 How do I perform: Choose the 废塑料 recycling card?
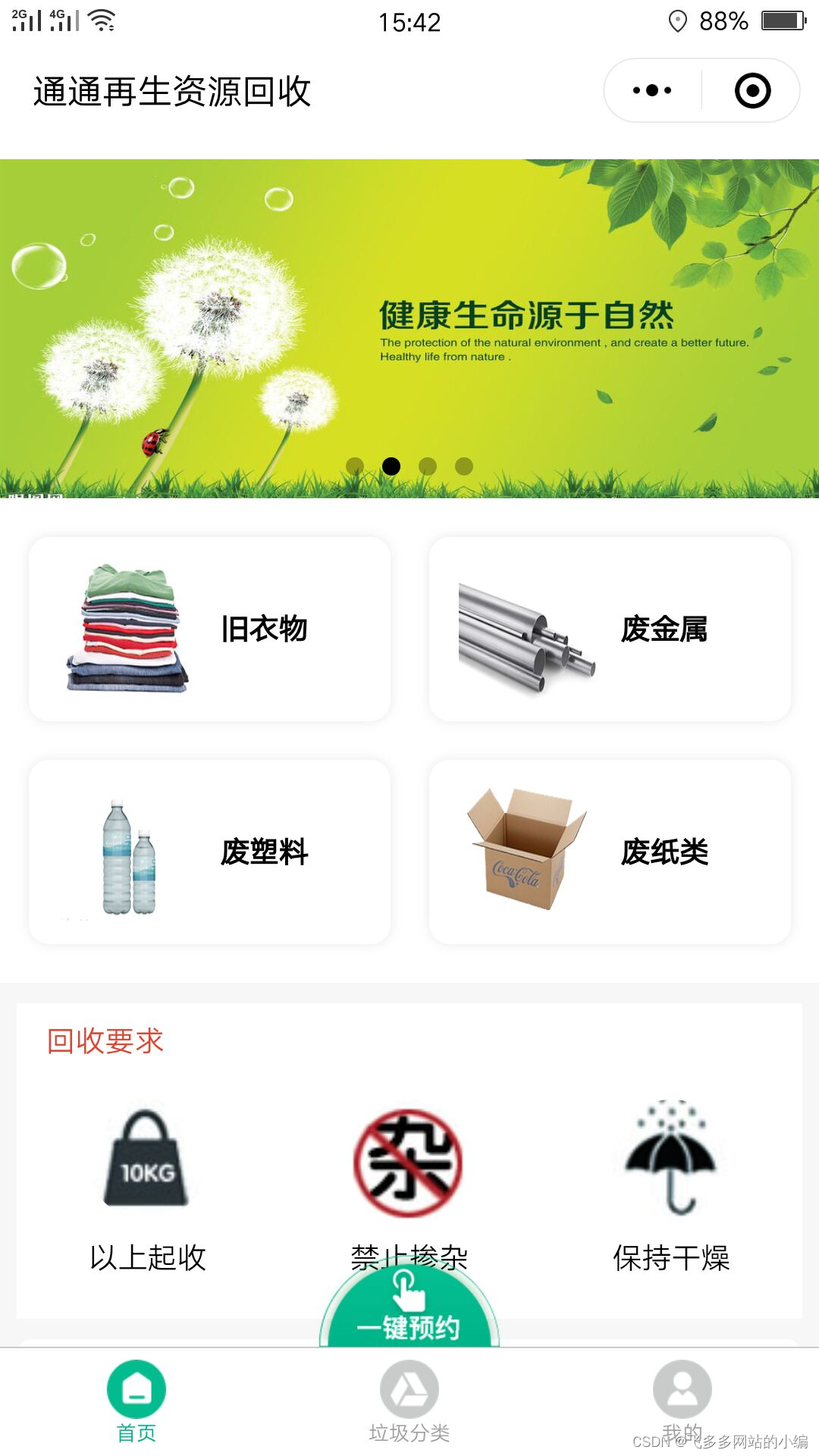209,852
